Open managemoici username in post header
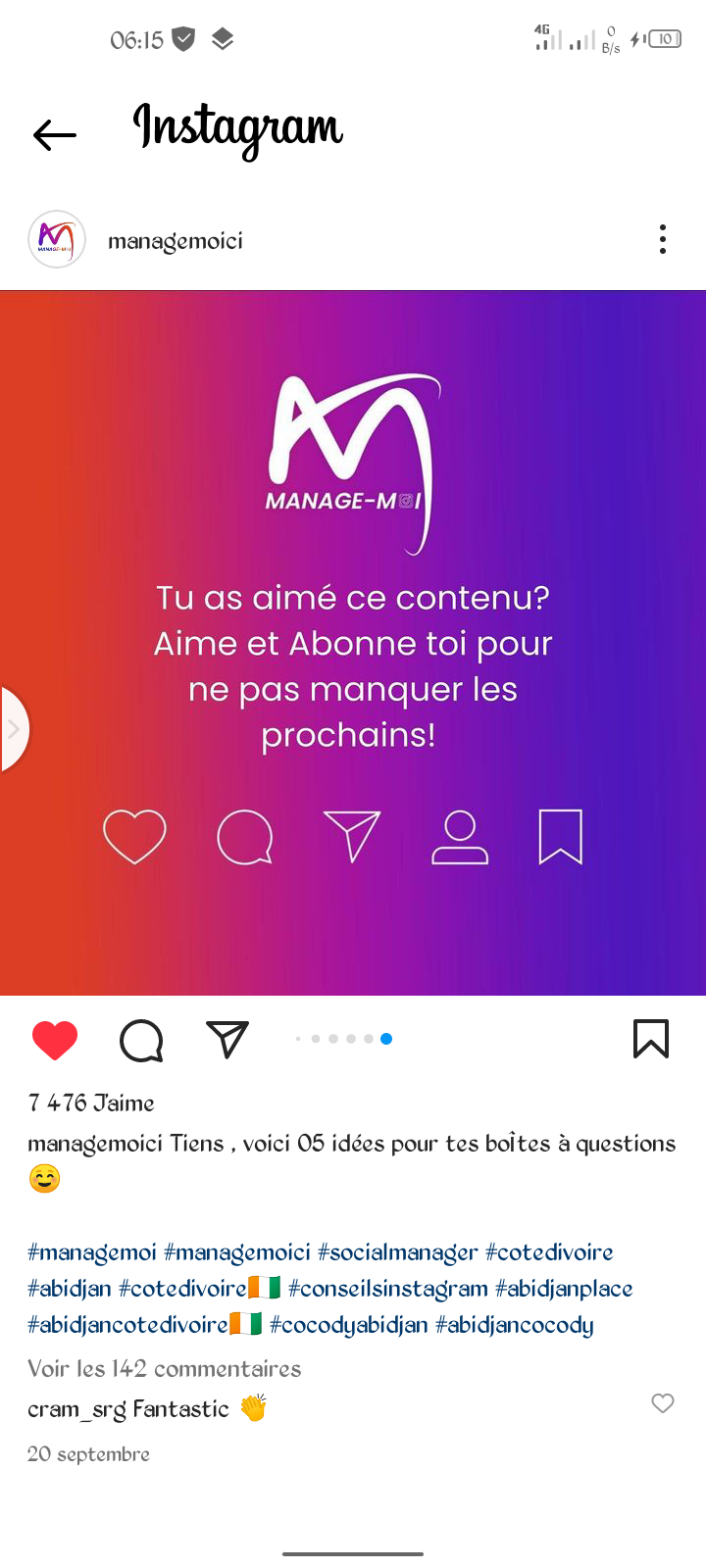The width and height of the screenshot is (706, 1568). click(176, 241)
